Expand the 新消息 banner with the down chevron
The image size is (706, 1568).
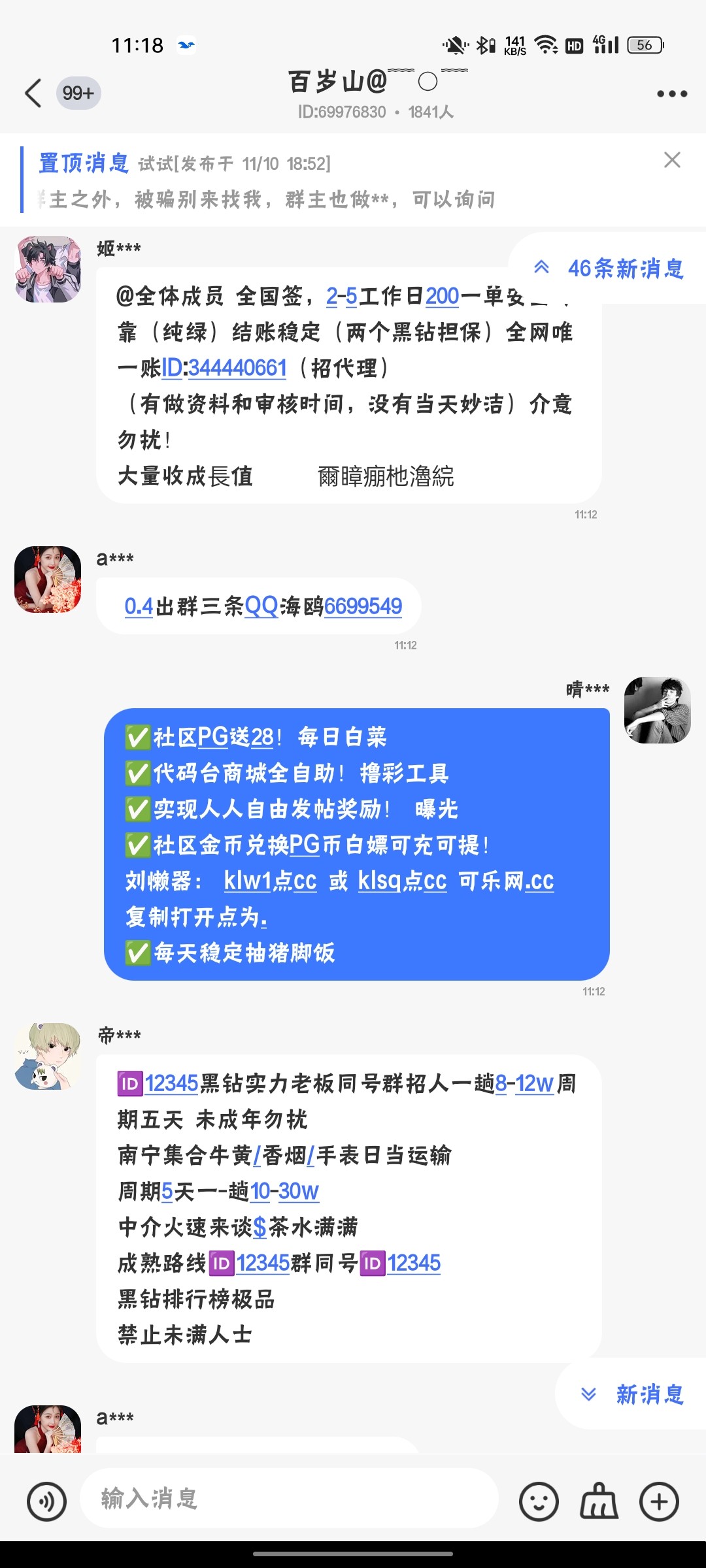tap(588, 1395)
